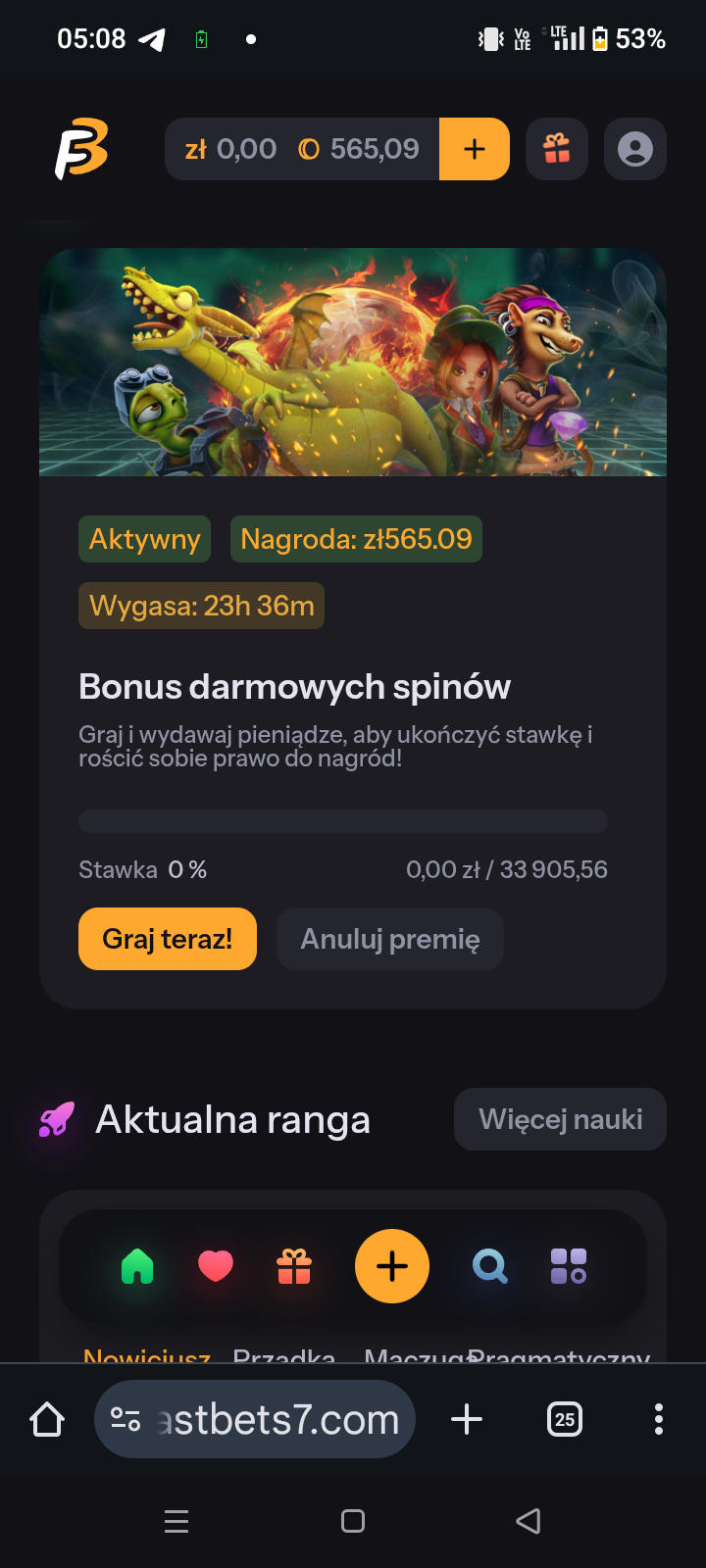The image size is (706, 1568).
Task: Open favorites via the heart icon
Action: pos(216,1266)
